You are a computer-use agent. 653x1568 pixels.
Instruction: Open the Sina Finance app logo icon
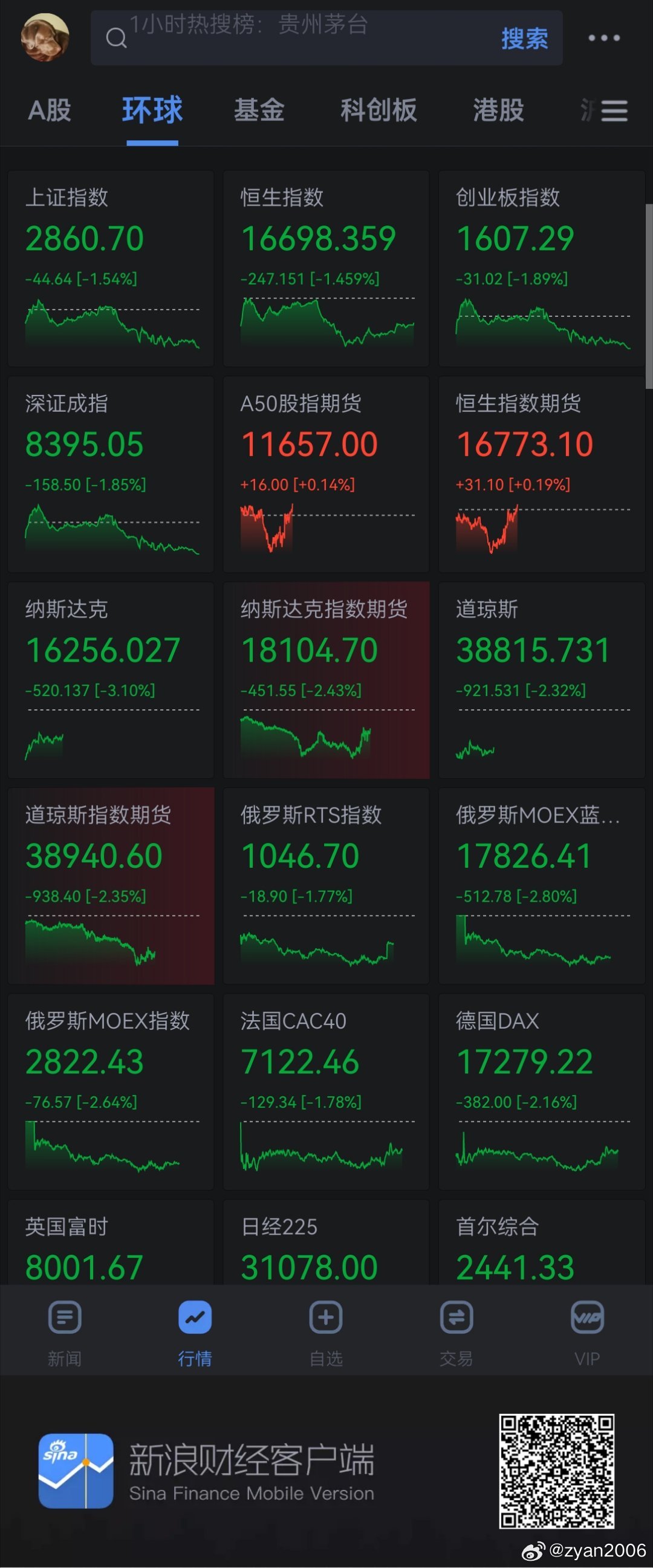point(76,1469)
